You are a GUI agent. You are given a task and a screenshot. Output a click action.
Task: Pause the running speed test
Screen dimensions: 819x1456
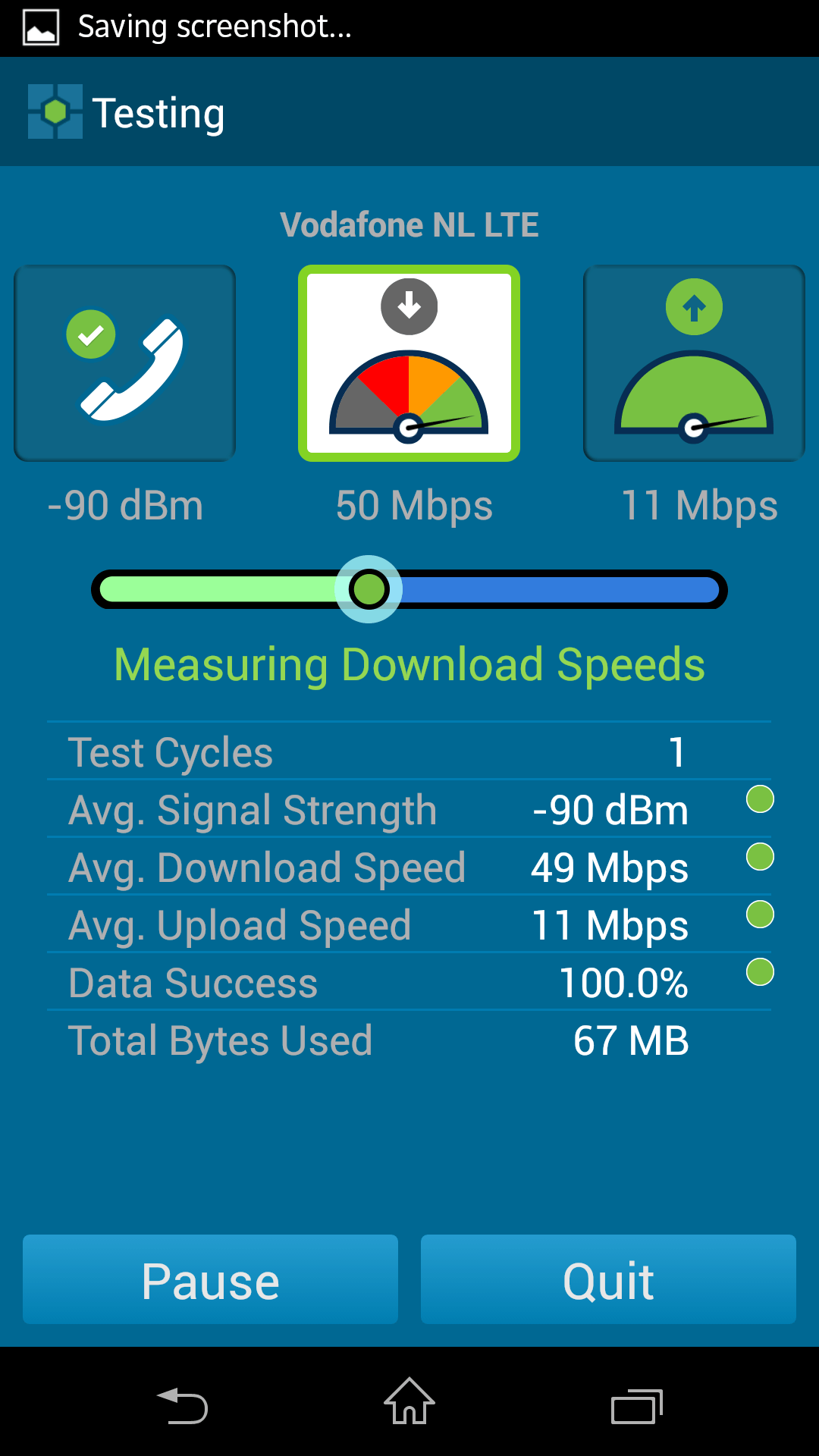click(x=210, y=1279)
